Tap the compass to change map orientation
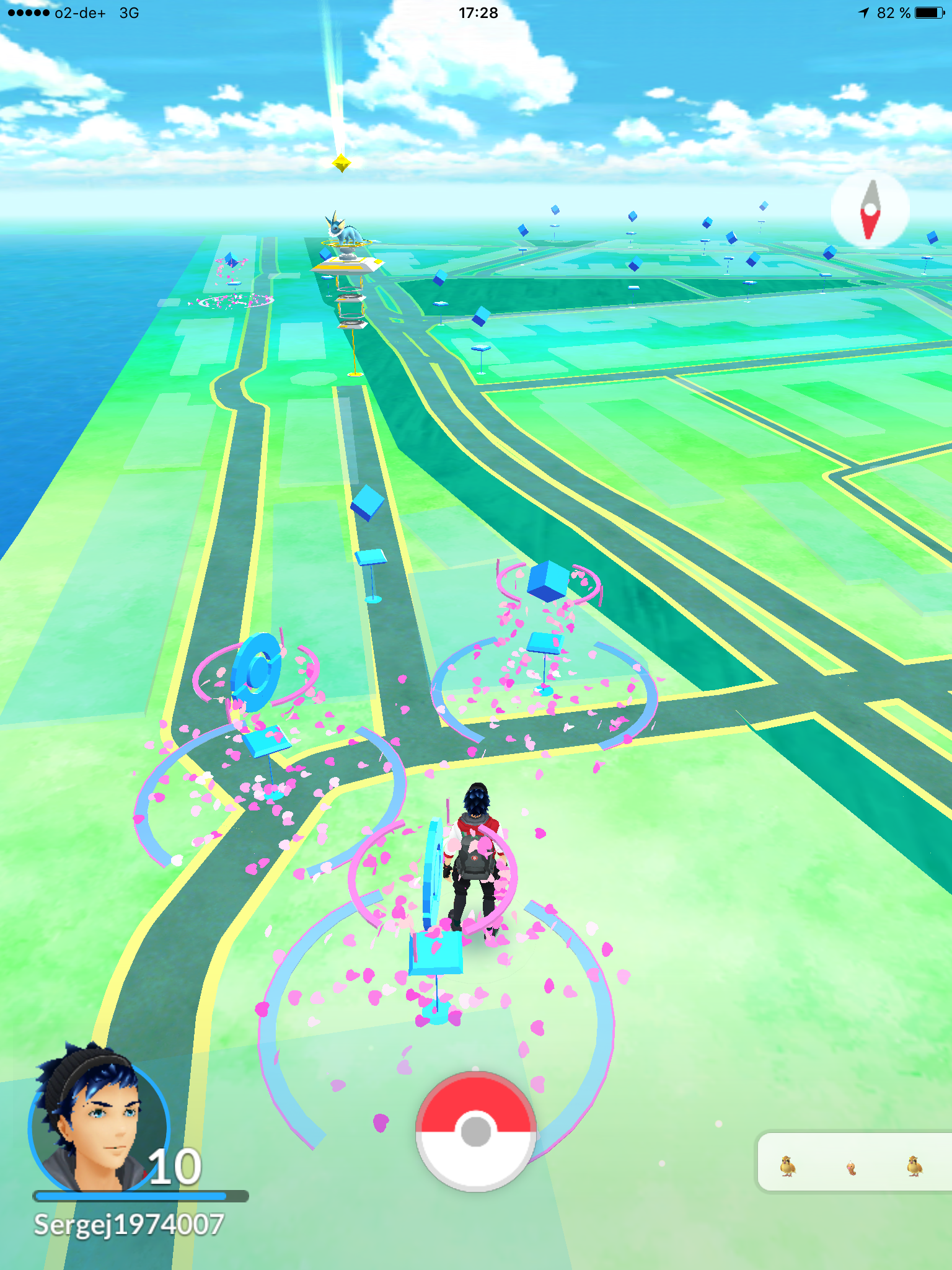The height and width of the screenshot is (1270, 952). point(870,210)
